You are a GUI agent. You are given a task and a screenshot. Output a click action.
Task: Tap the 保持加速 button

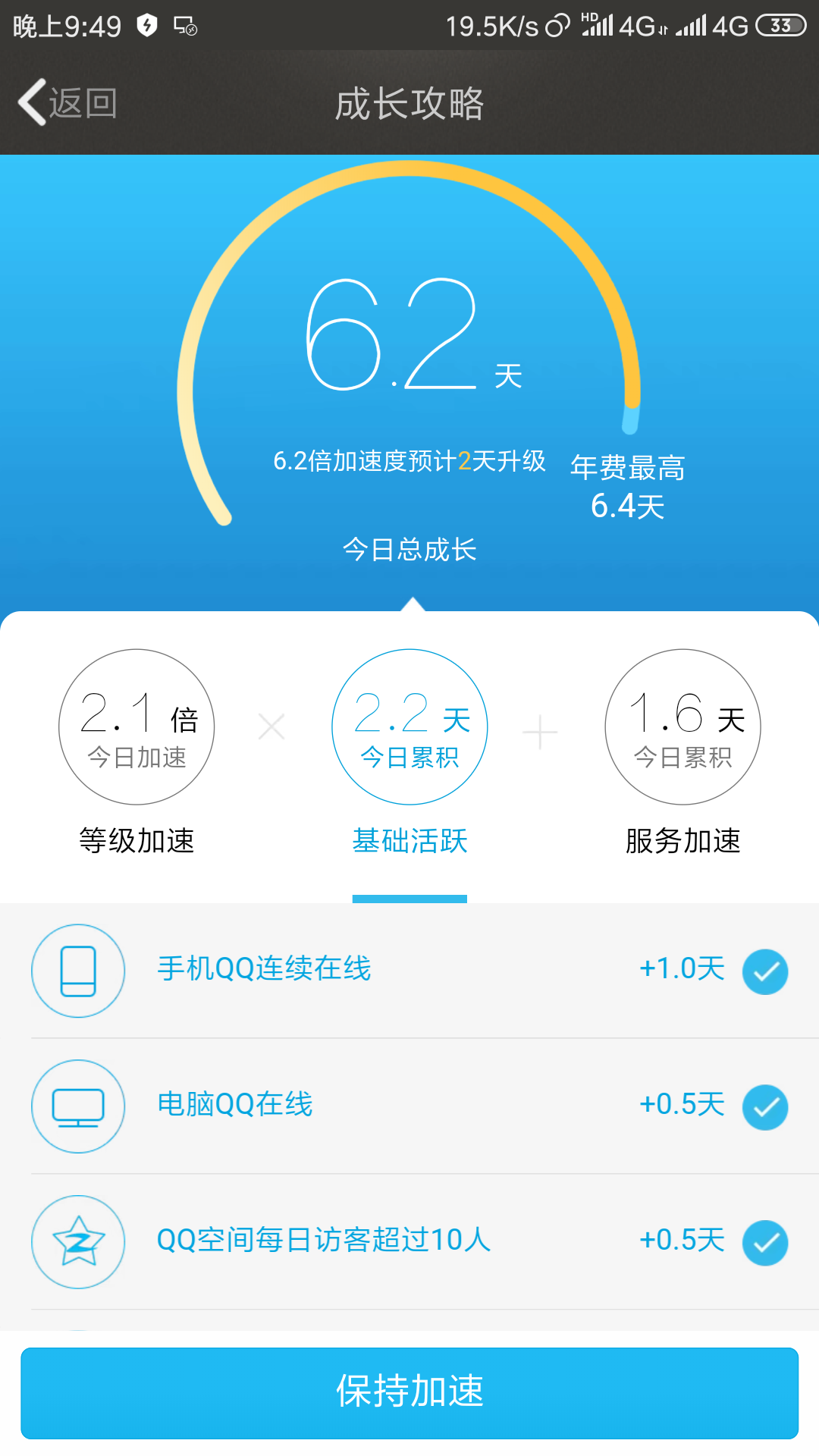coord(409,1393)
